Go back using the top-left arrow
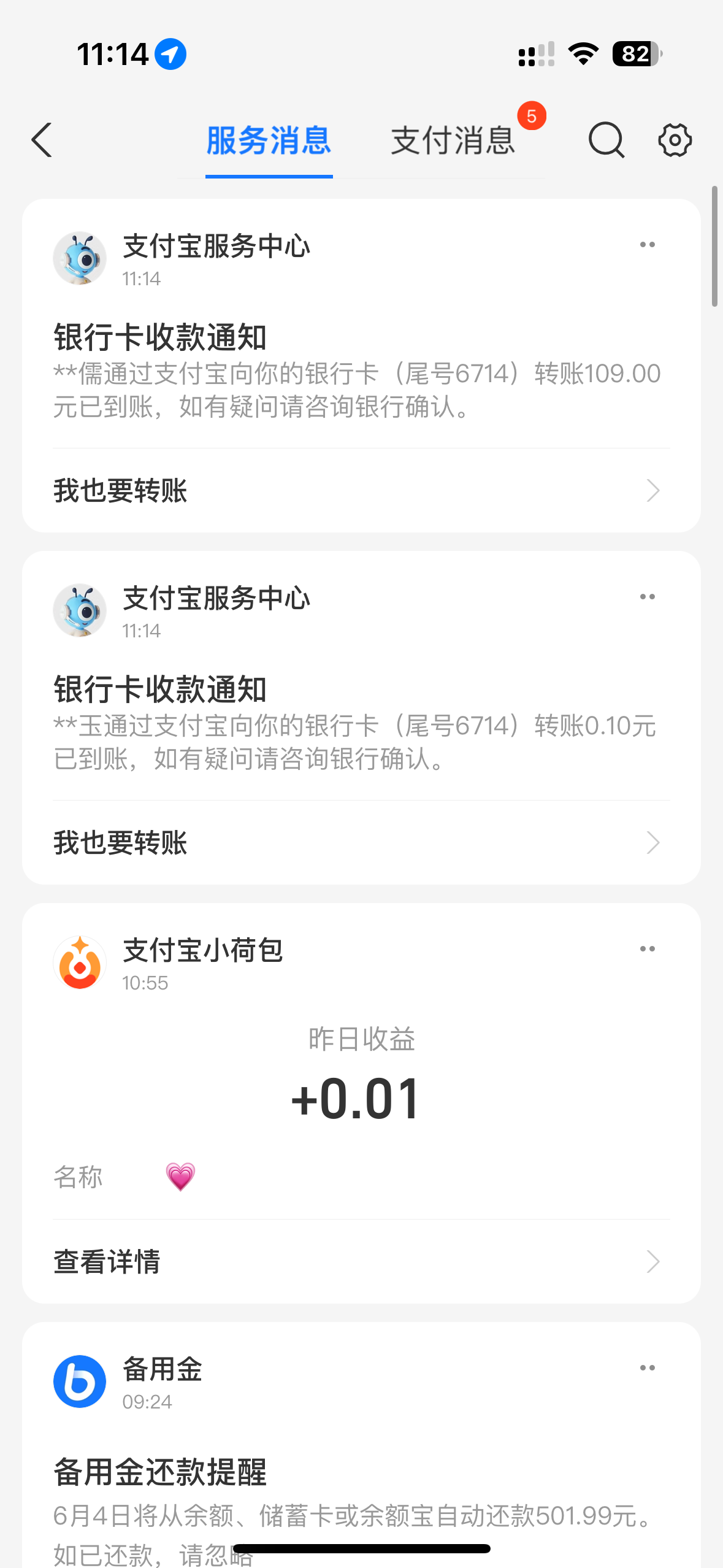Viewport: 723px width, 1568px height. click(42, 140)
